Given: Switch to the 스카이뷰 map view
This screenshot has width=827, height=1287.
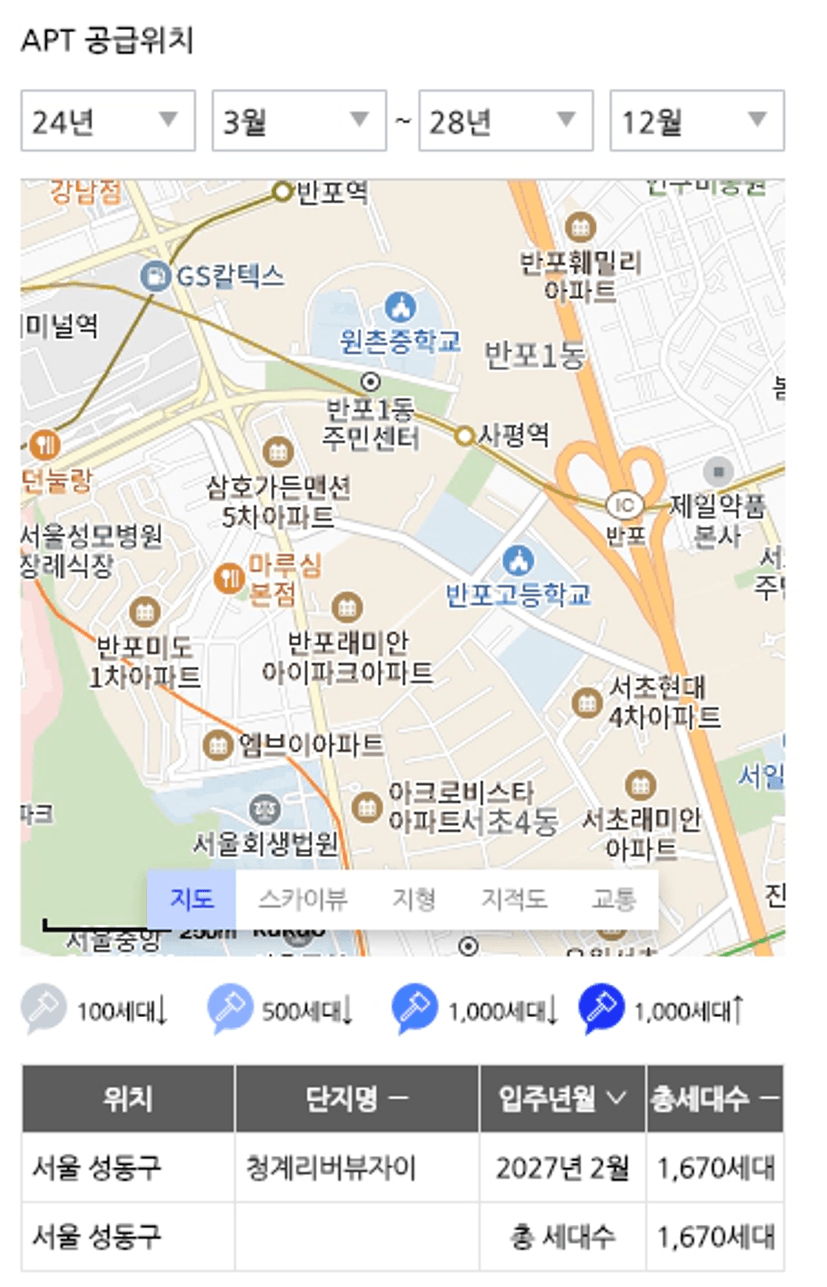Looking at the screenshot, I should pos(302,900).
